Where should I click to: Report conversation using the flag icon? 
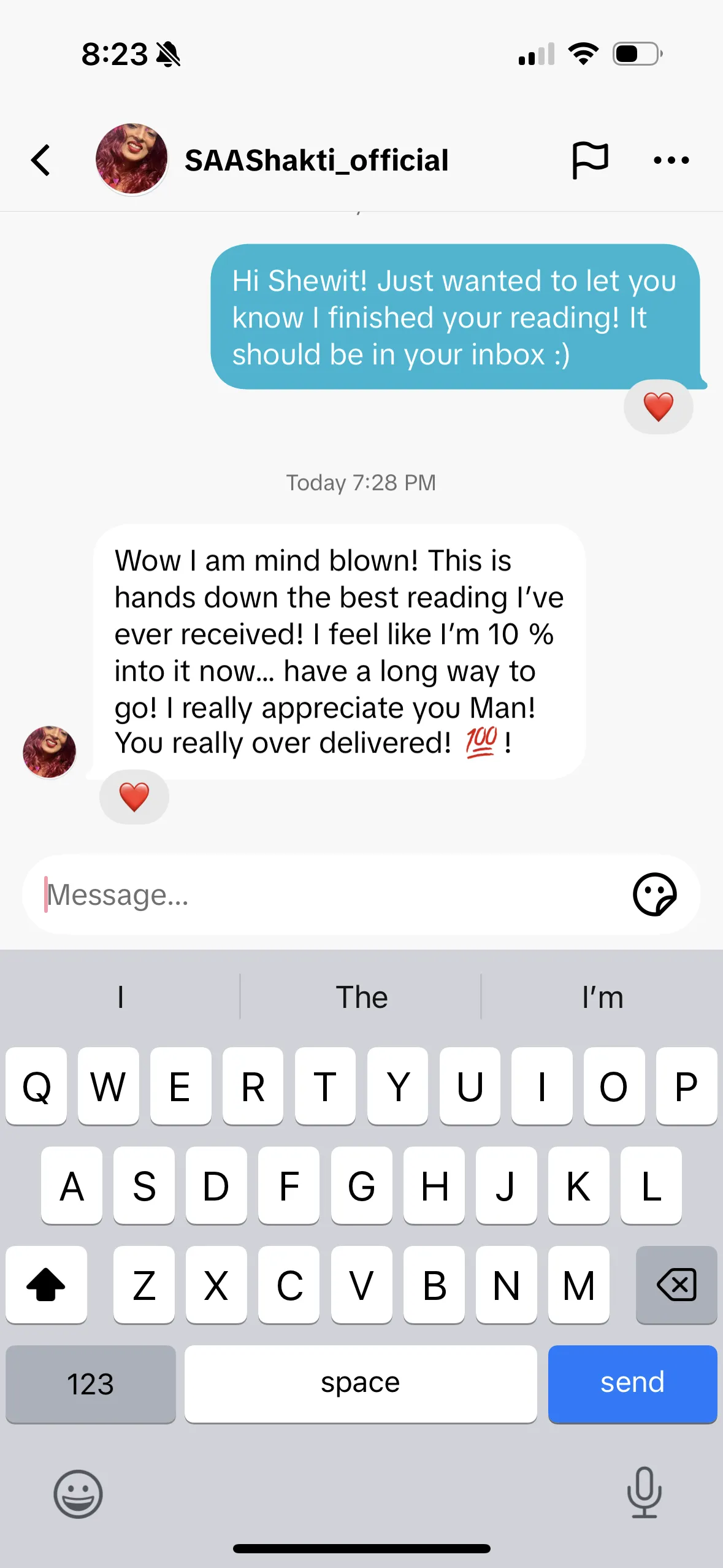click(x=589, y=160)
